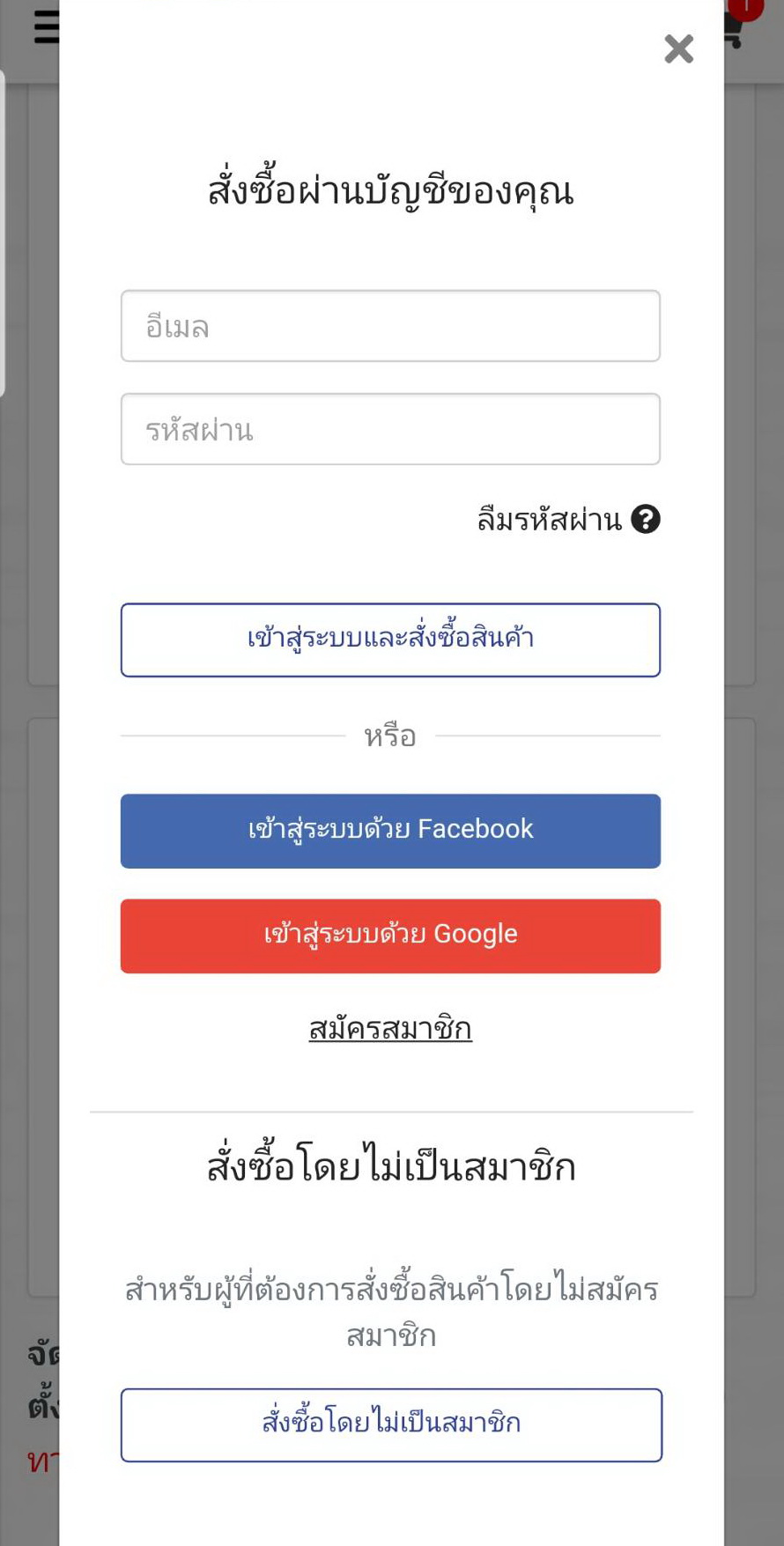Focus the รหัสผ่าน (password) input field

(x=390, y=429)
